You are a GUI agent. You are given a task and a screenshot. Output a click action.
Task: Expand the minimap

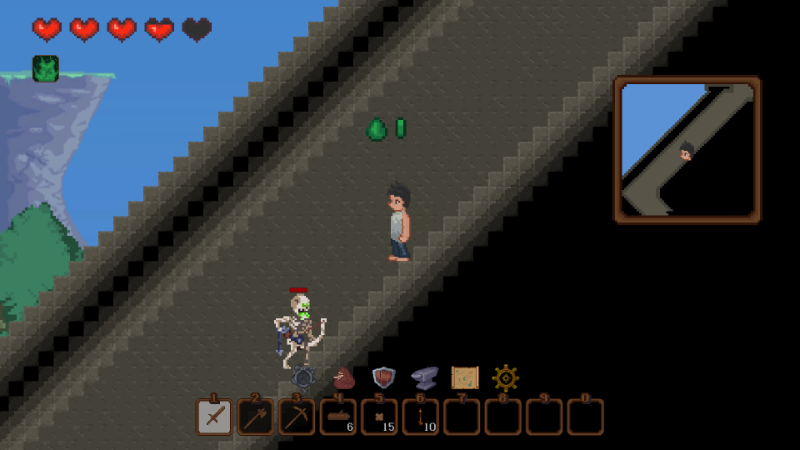[687, 150]
